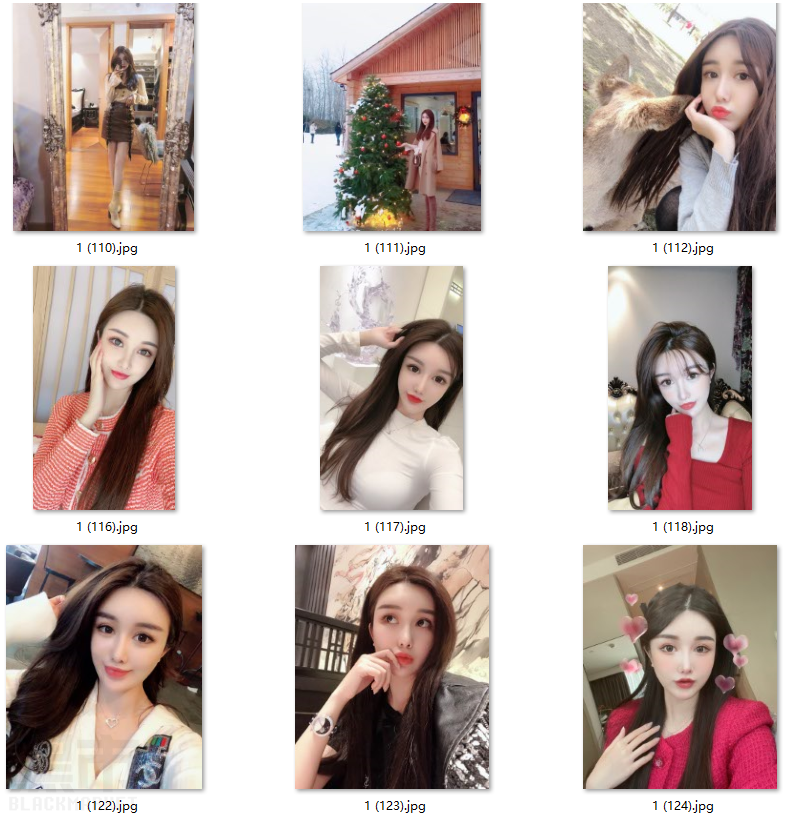
Task: Open the image 1 (123).jpg
Action: pyautogui.click(x=392, y=667)
